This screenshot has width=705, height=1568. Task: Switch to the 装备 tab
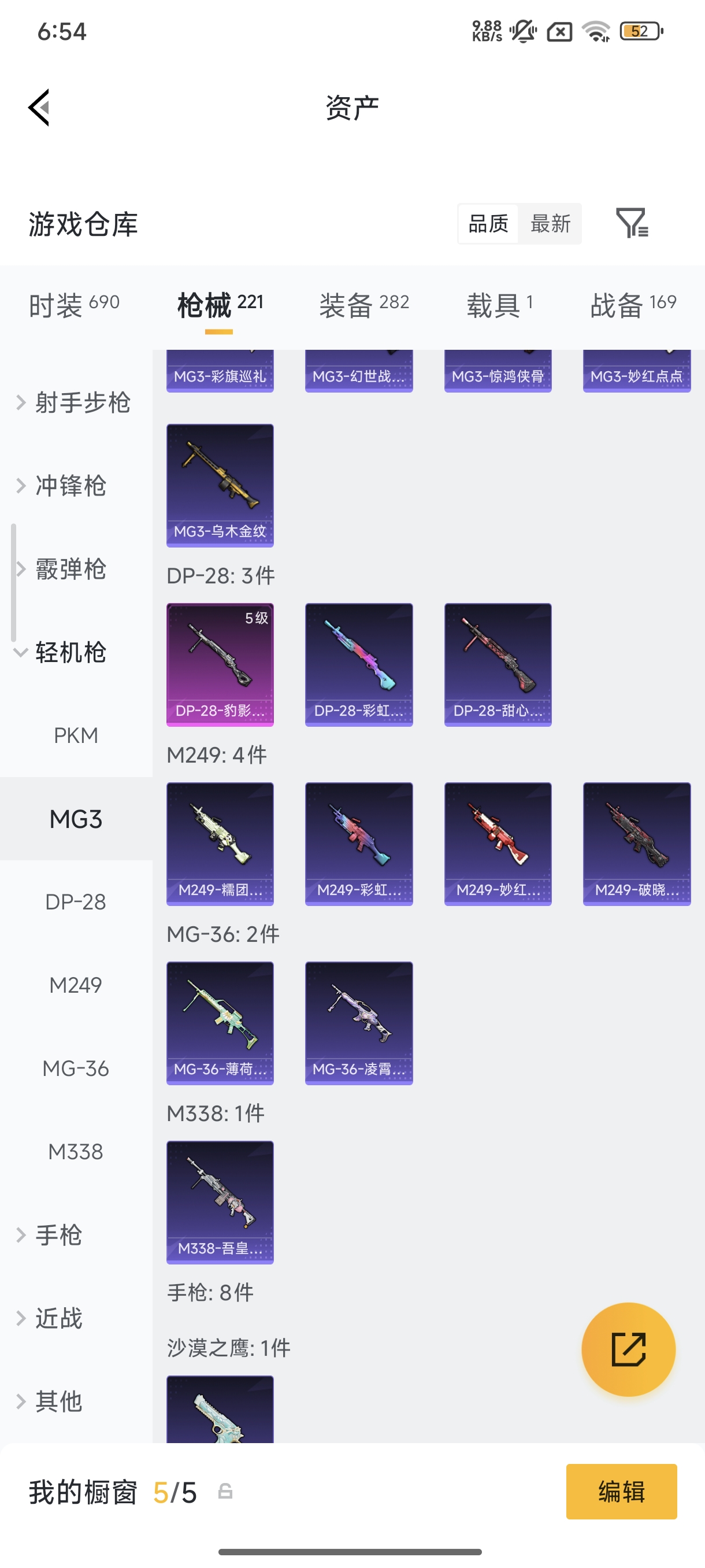[363, 304]
